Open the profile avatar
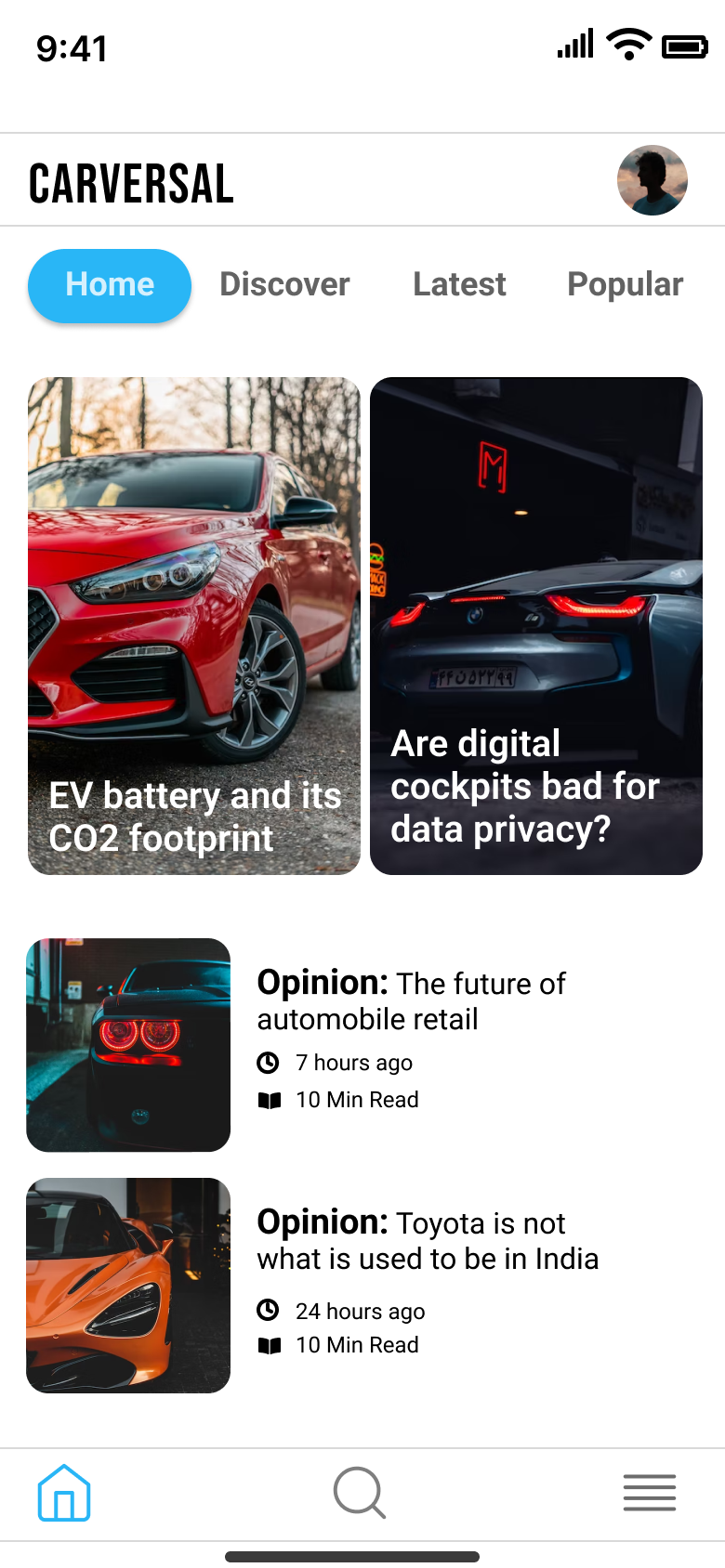The height and width of the screenshot is (1568, 725). tap(652, 180)
